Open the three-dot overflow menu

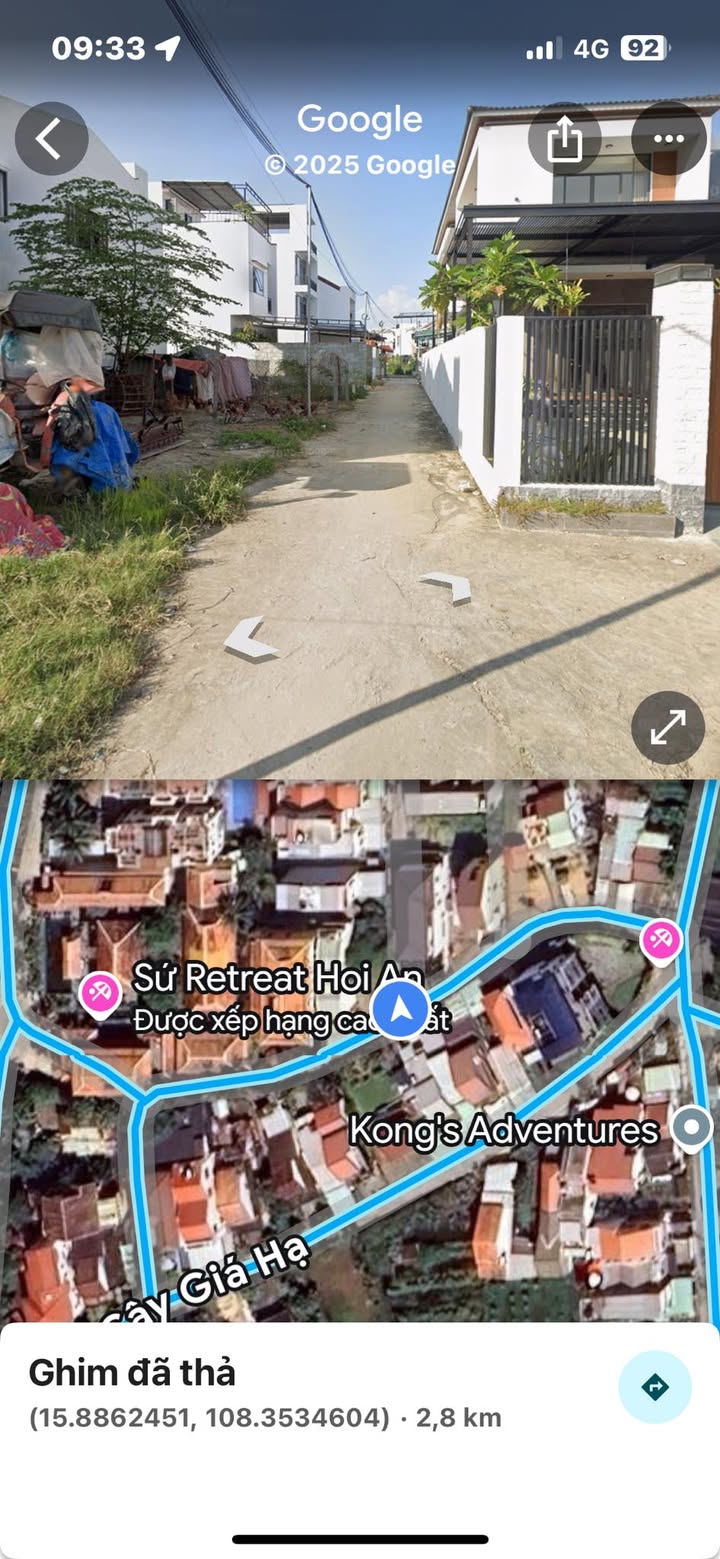coord(668,139)
